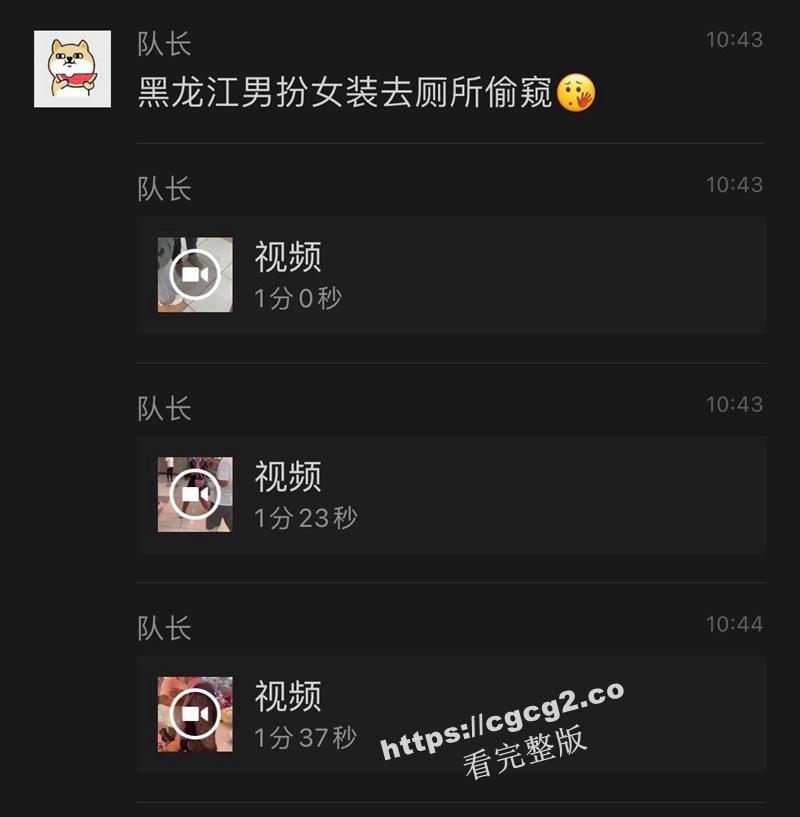Screen dimensions: 800x817
Task: Open the 1分23秒 video message
Action: [x=195, y=495]
